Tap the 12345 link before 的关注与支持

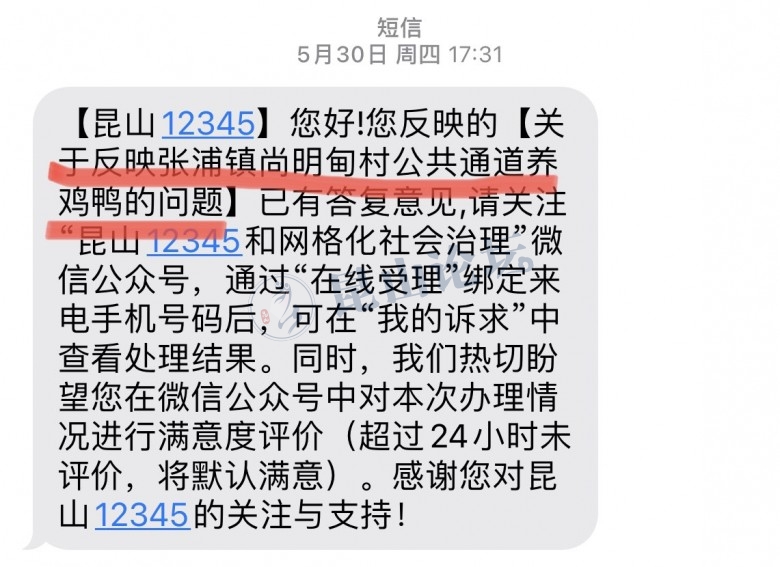coord(141,515)
